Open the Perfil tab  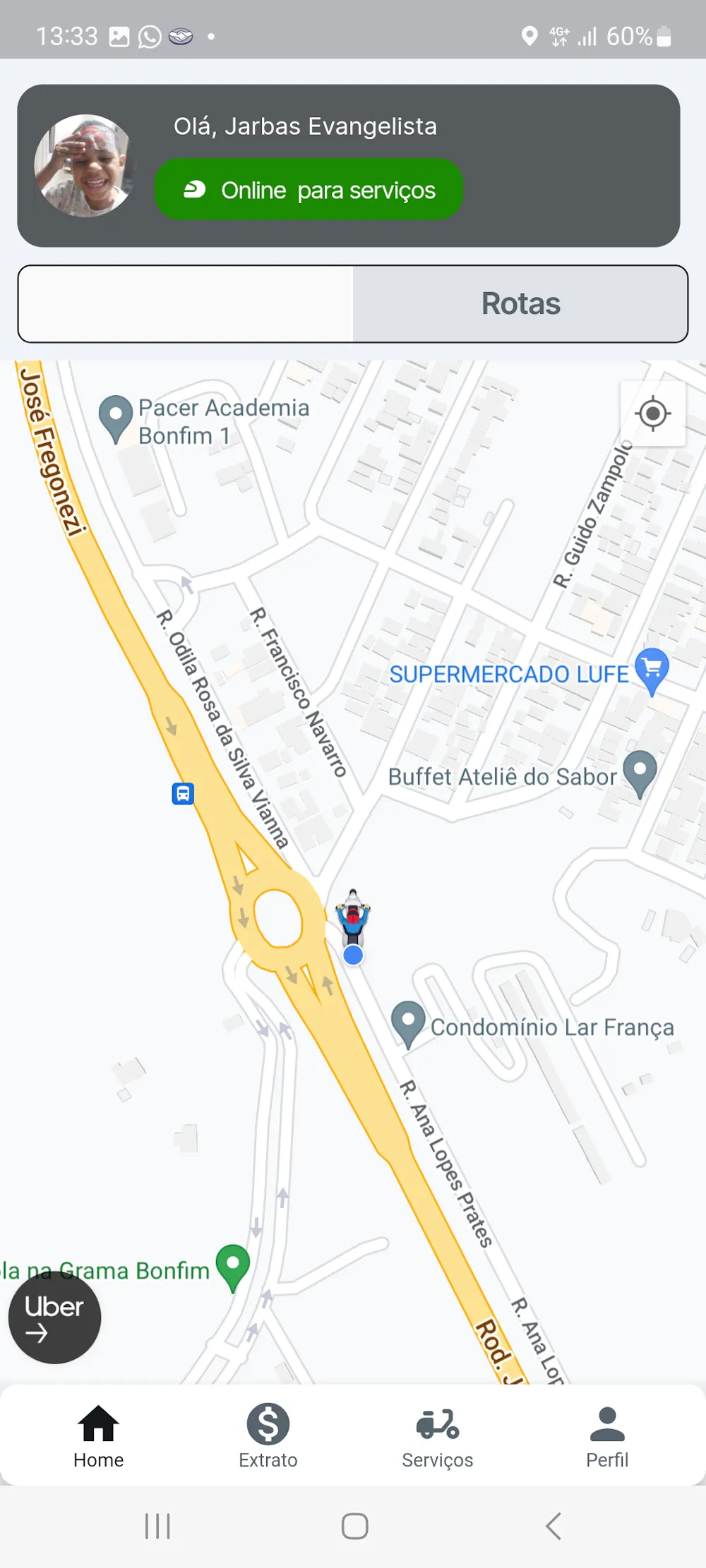(606, 1436)
